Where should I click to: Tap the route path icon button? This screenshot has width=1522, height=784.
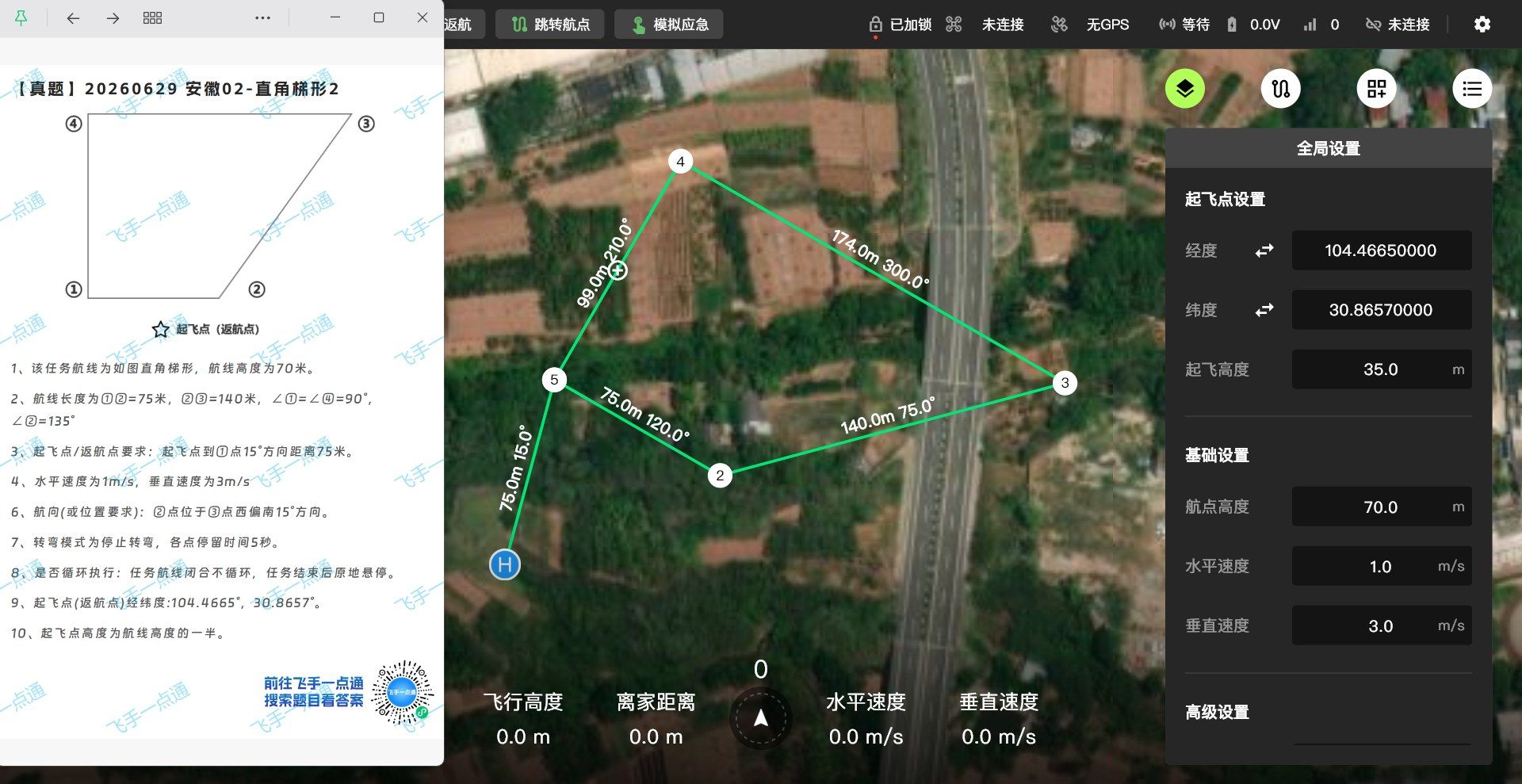click(x=1281, y=89)
